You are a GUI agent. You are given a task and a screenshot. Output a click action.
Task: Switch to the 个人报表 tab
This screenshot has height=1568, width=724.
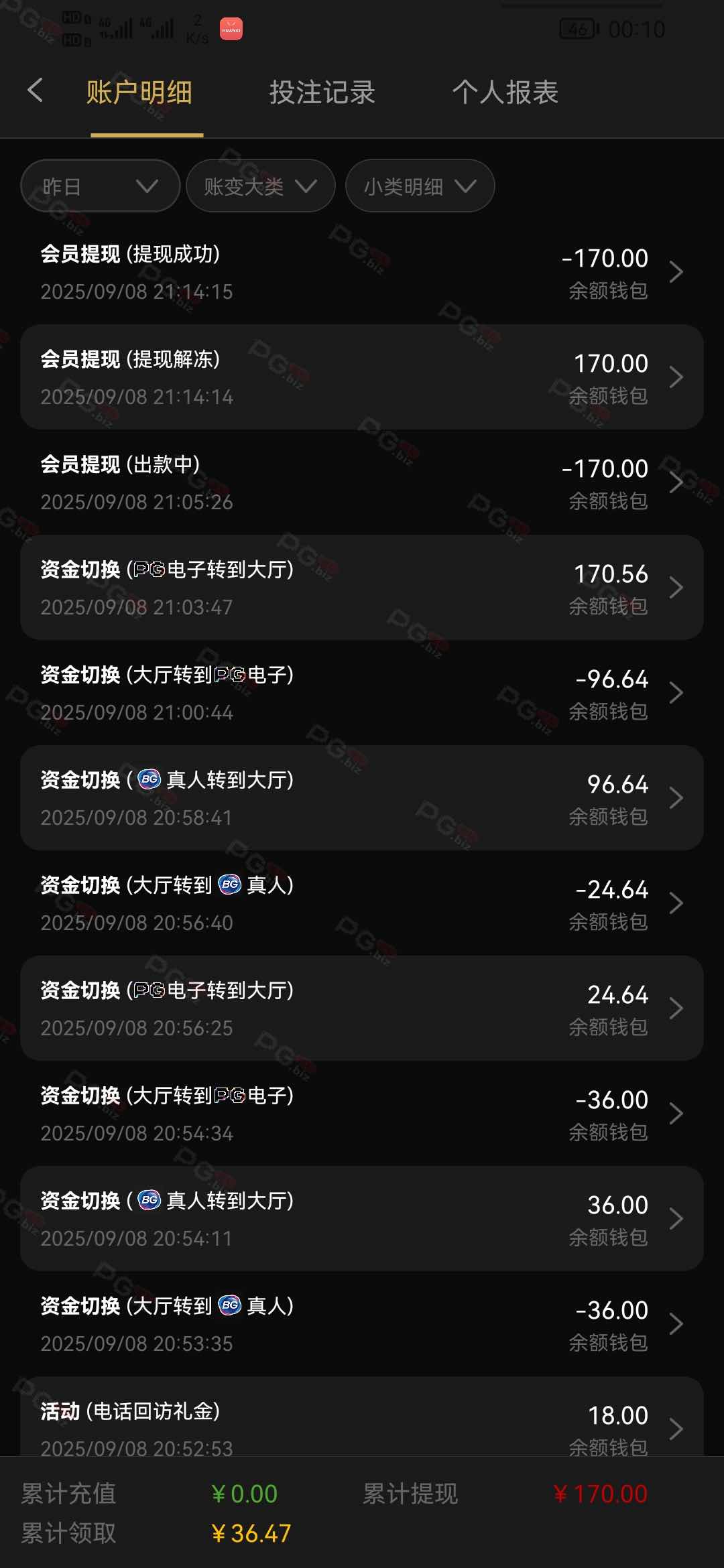click(505, 92)
